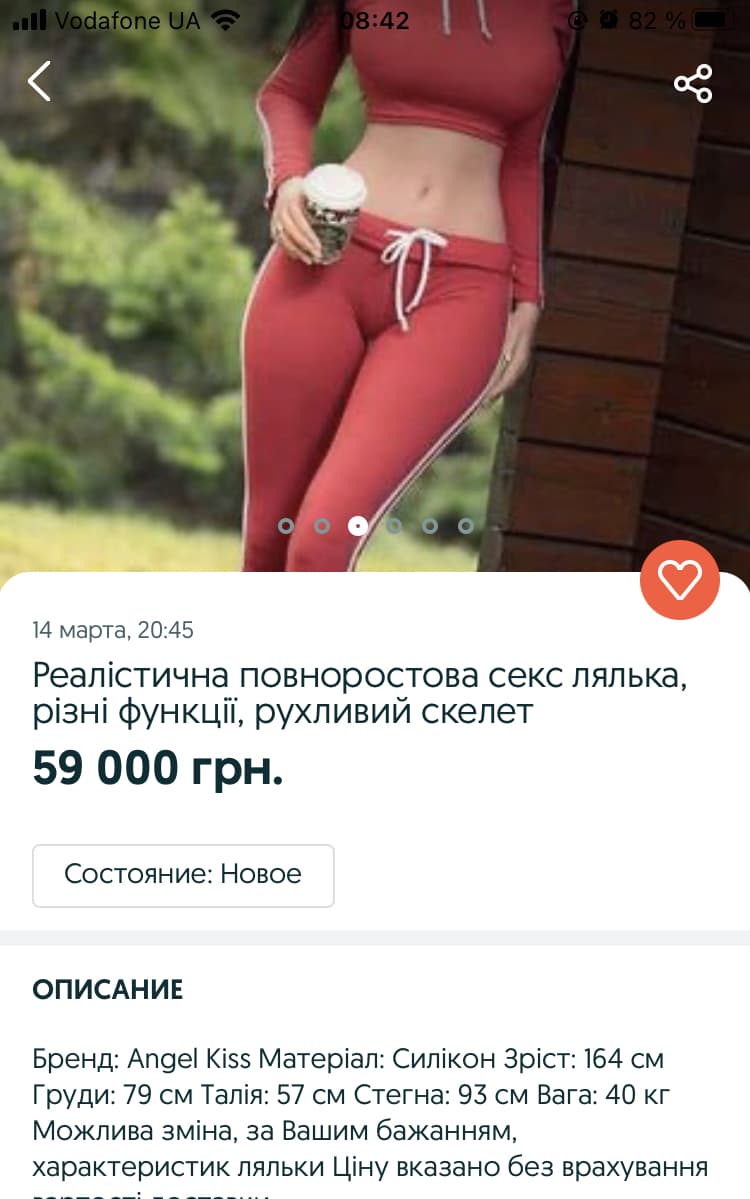The width and height of the screenshot is (750, 1199).
Task: Tap the Состояние: Новое chip
Action: point(183,875)
